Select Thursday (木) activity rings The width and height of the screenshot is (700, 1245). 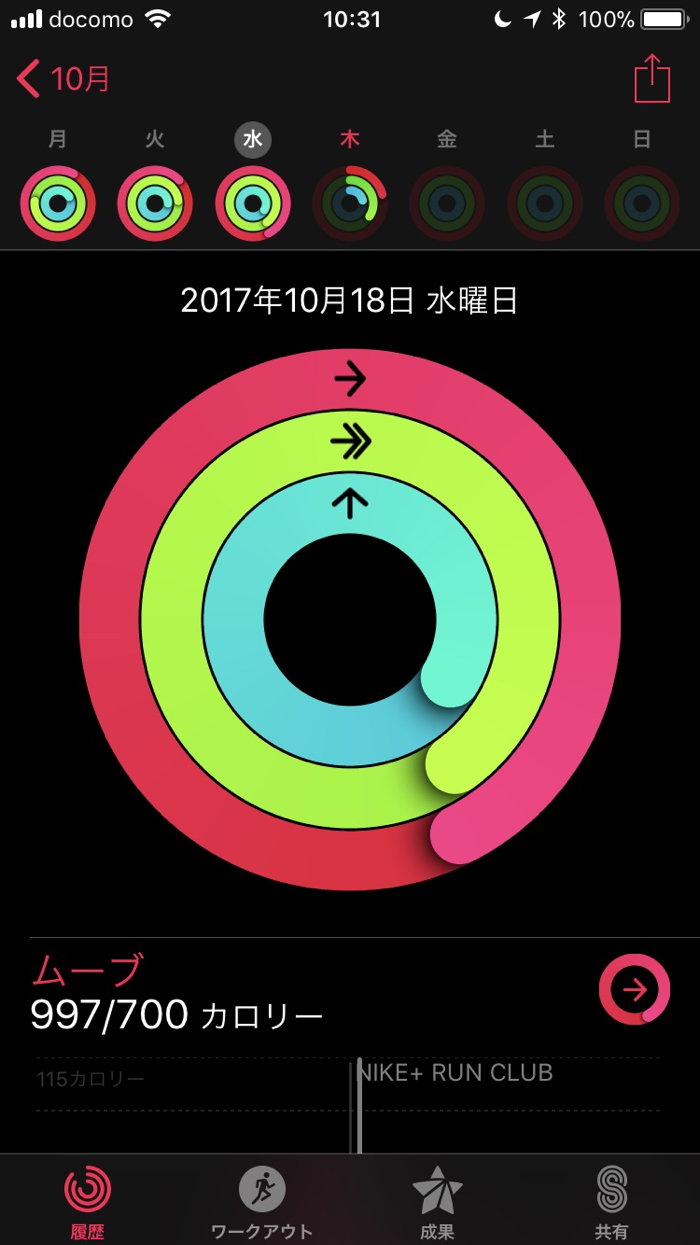coord(350,203)
